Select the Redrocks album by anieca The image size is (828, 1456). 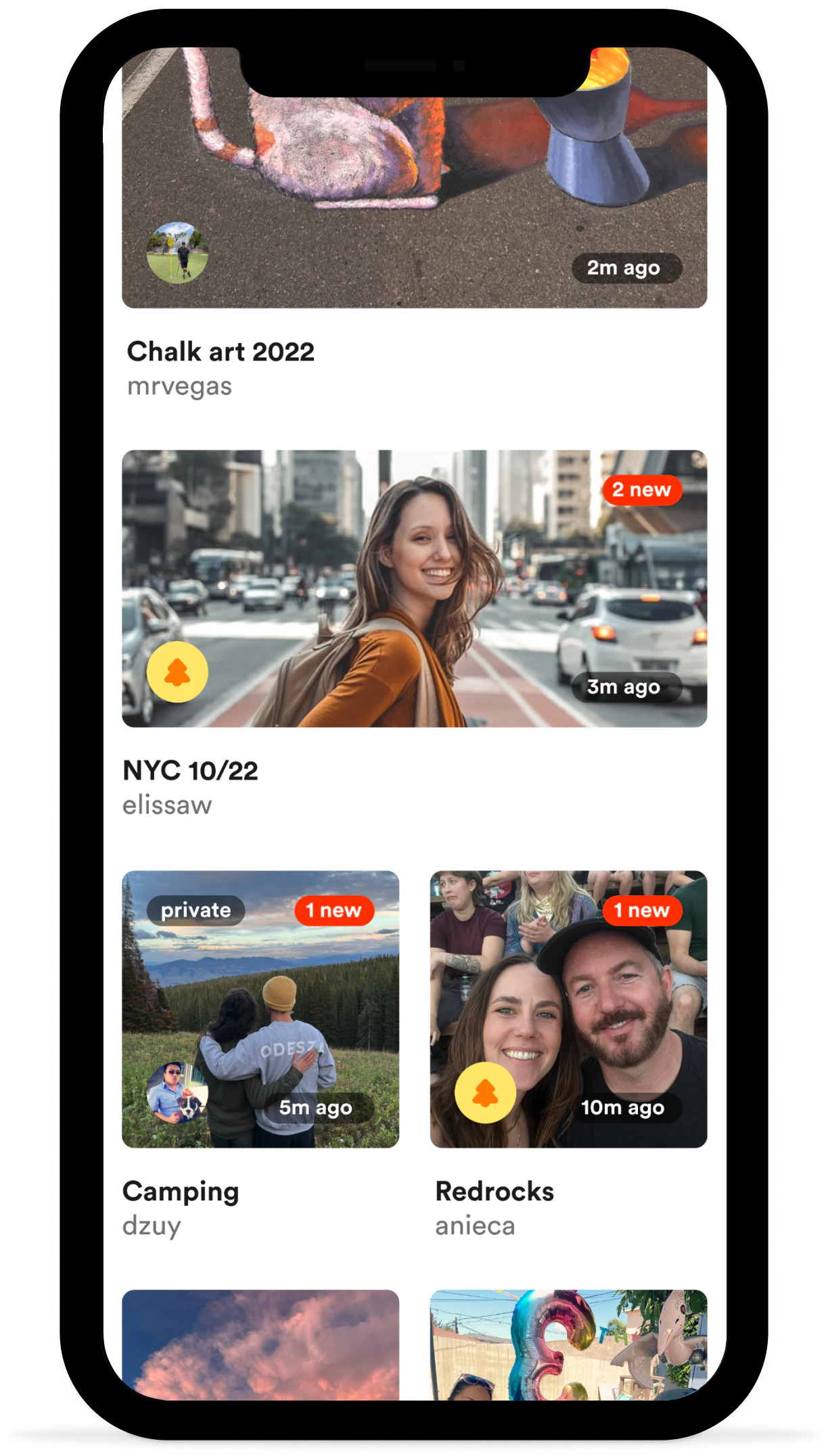[568, 1008]
